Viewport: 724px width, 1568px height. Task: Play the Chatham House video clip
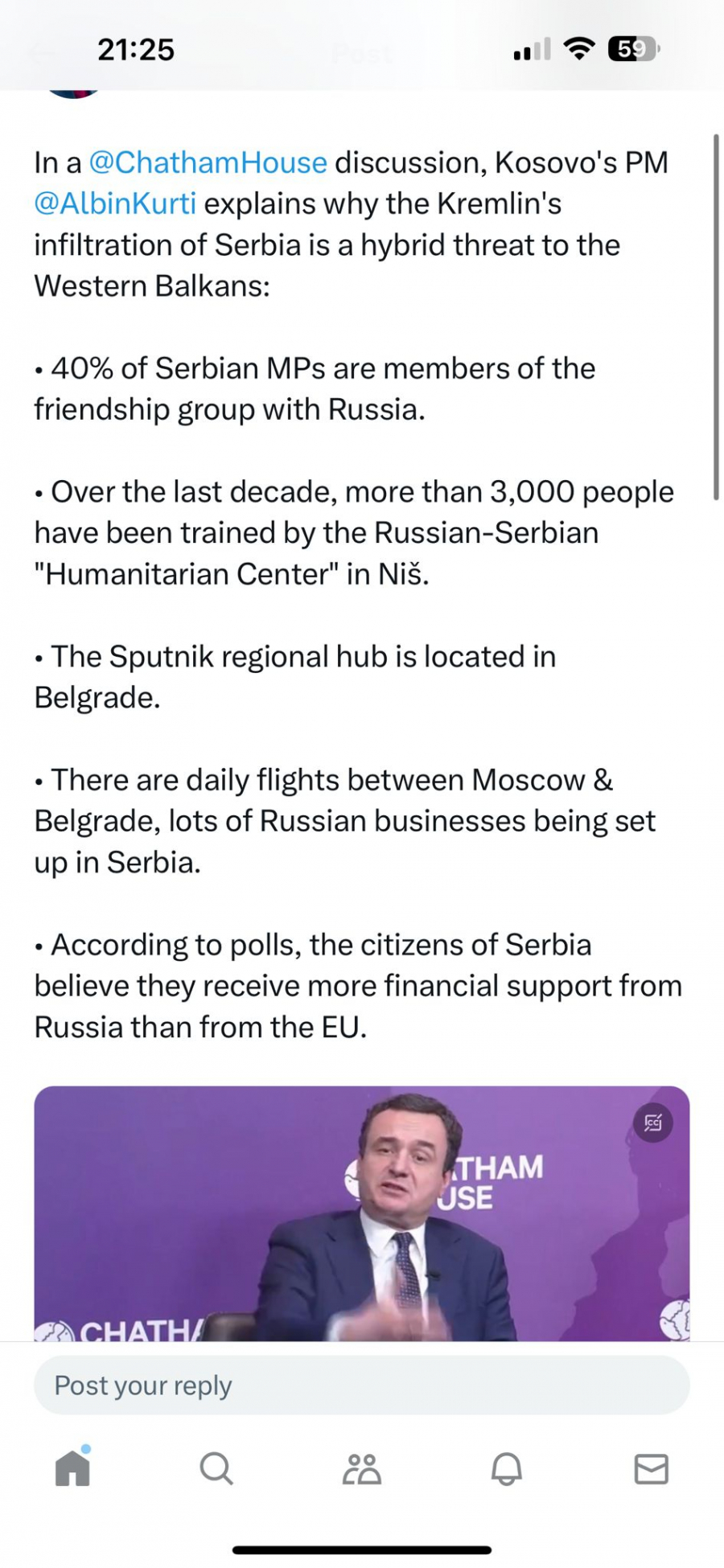[x=361, y=1214]
